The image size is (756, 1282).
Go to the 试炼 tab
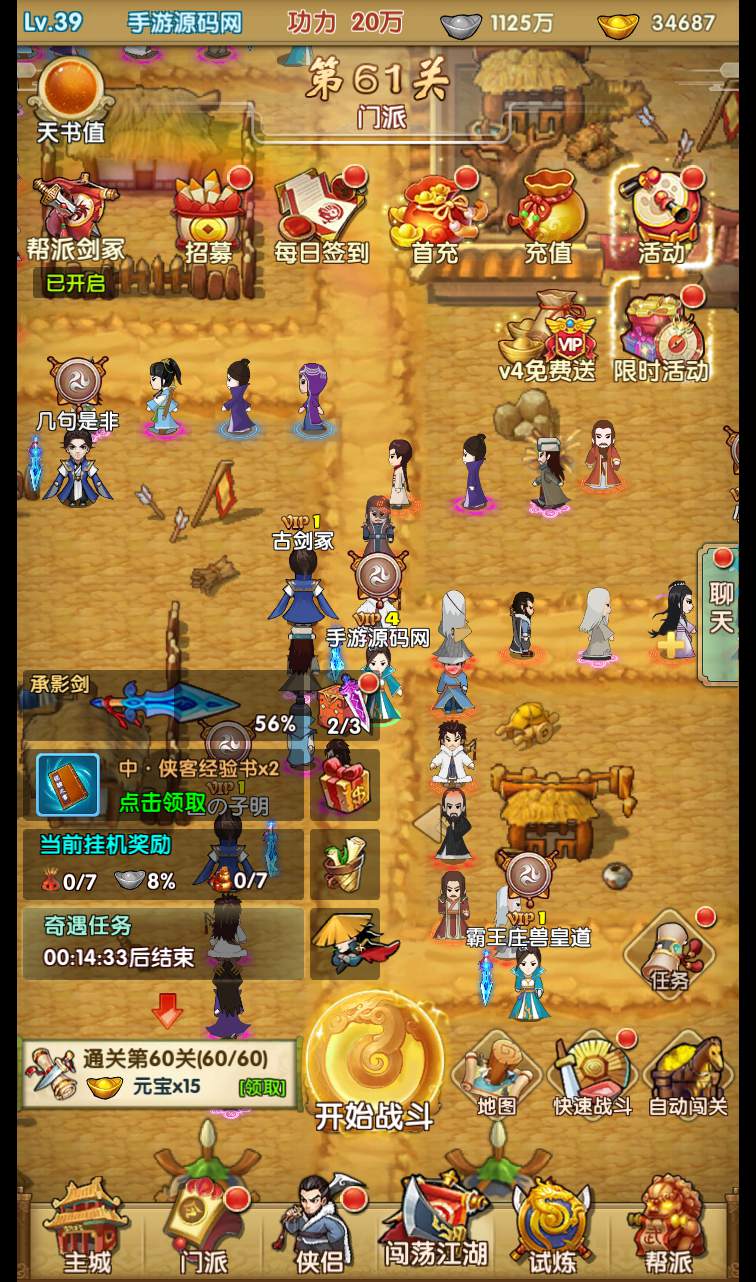pos(552,1225)
